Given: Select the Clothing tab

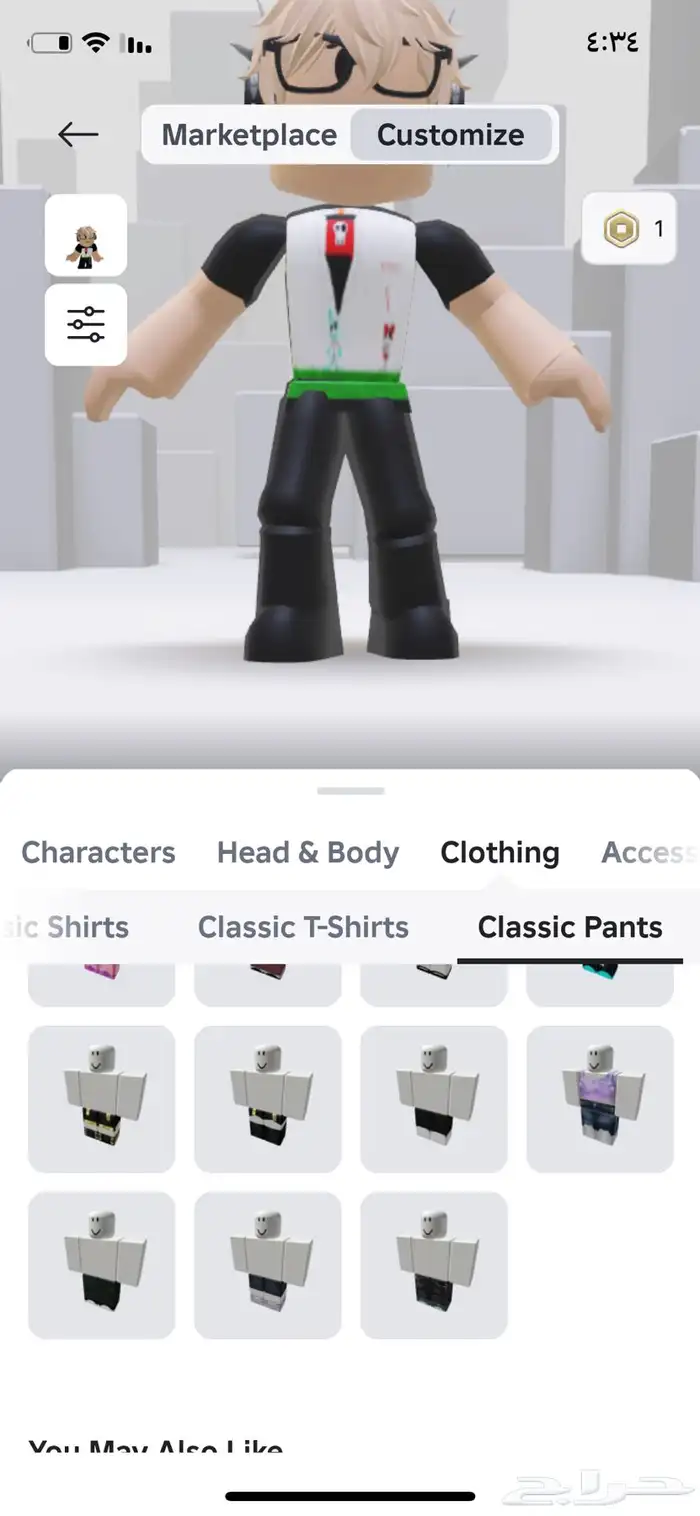Looking at the screenshot, I should 499,852.
